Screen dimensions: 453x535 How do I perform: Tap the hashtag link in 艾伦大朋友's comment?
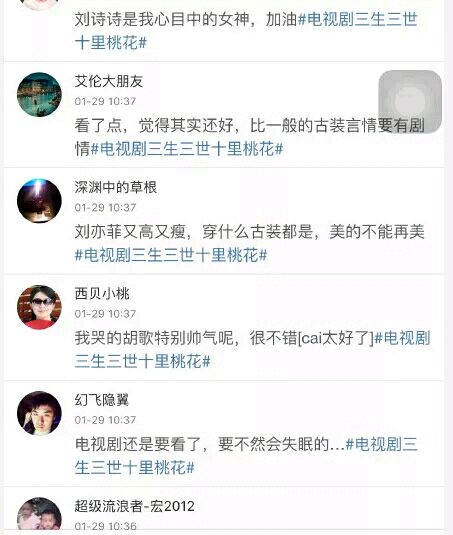pos(187,149)
